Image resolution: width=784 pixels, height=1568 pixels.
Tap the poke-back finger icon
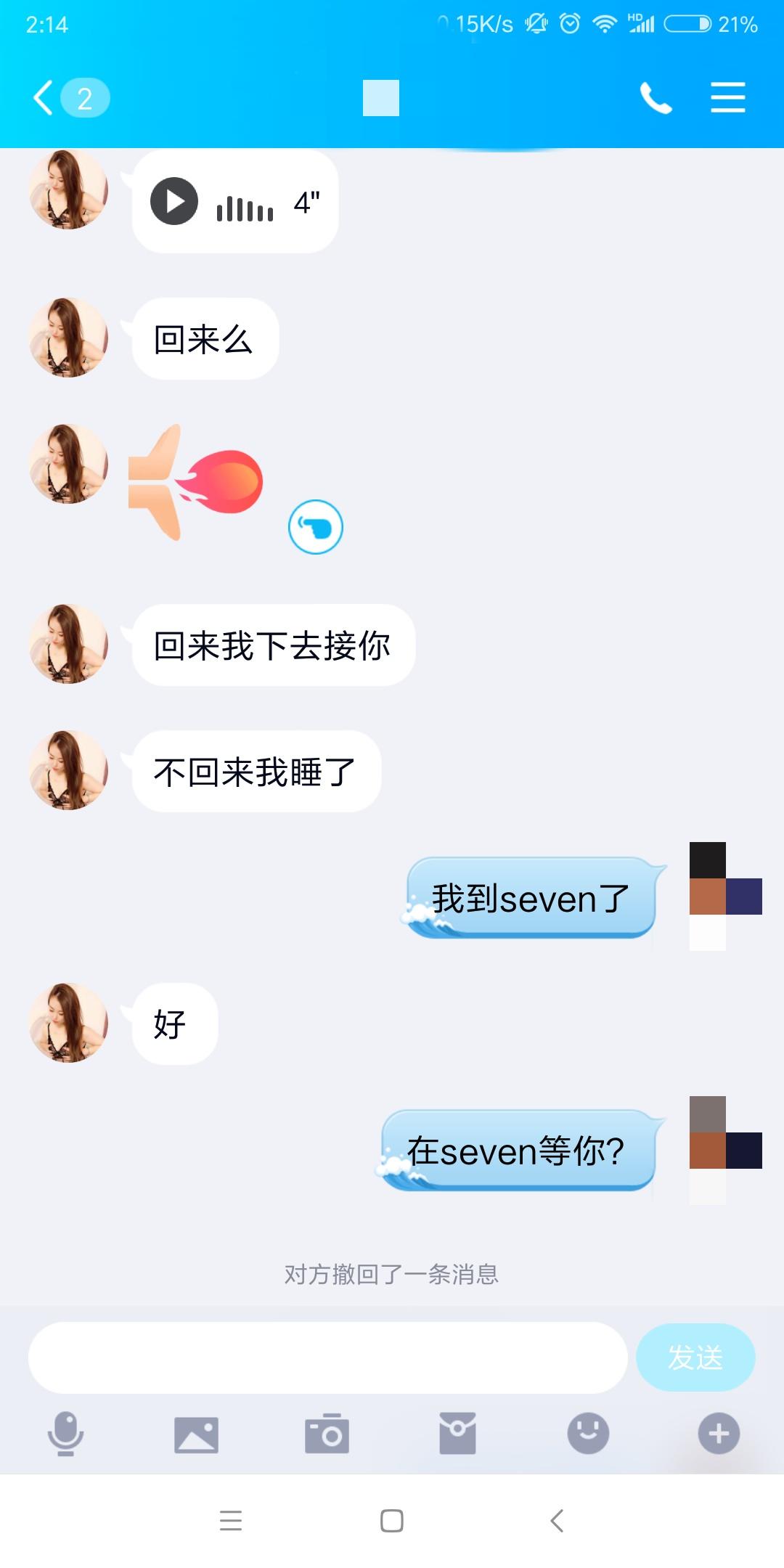316,527
